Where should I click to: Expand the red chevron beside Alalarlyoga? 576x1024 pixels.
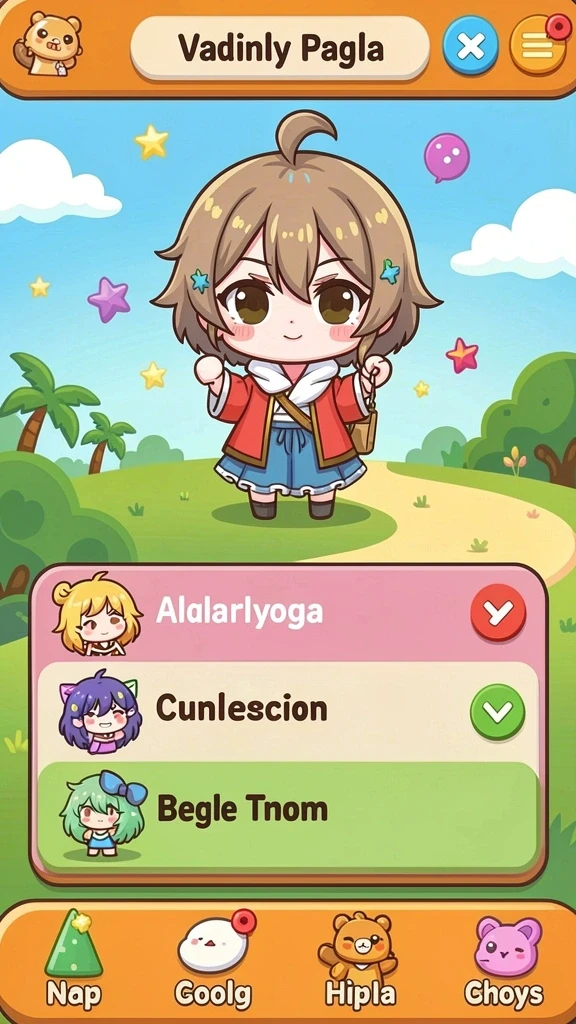(x=498, y=612)
